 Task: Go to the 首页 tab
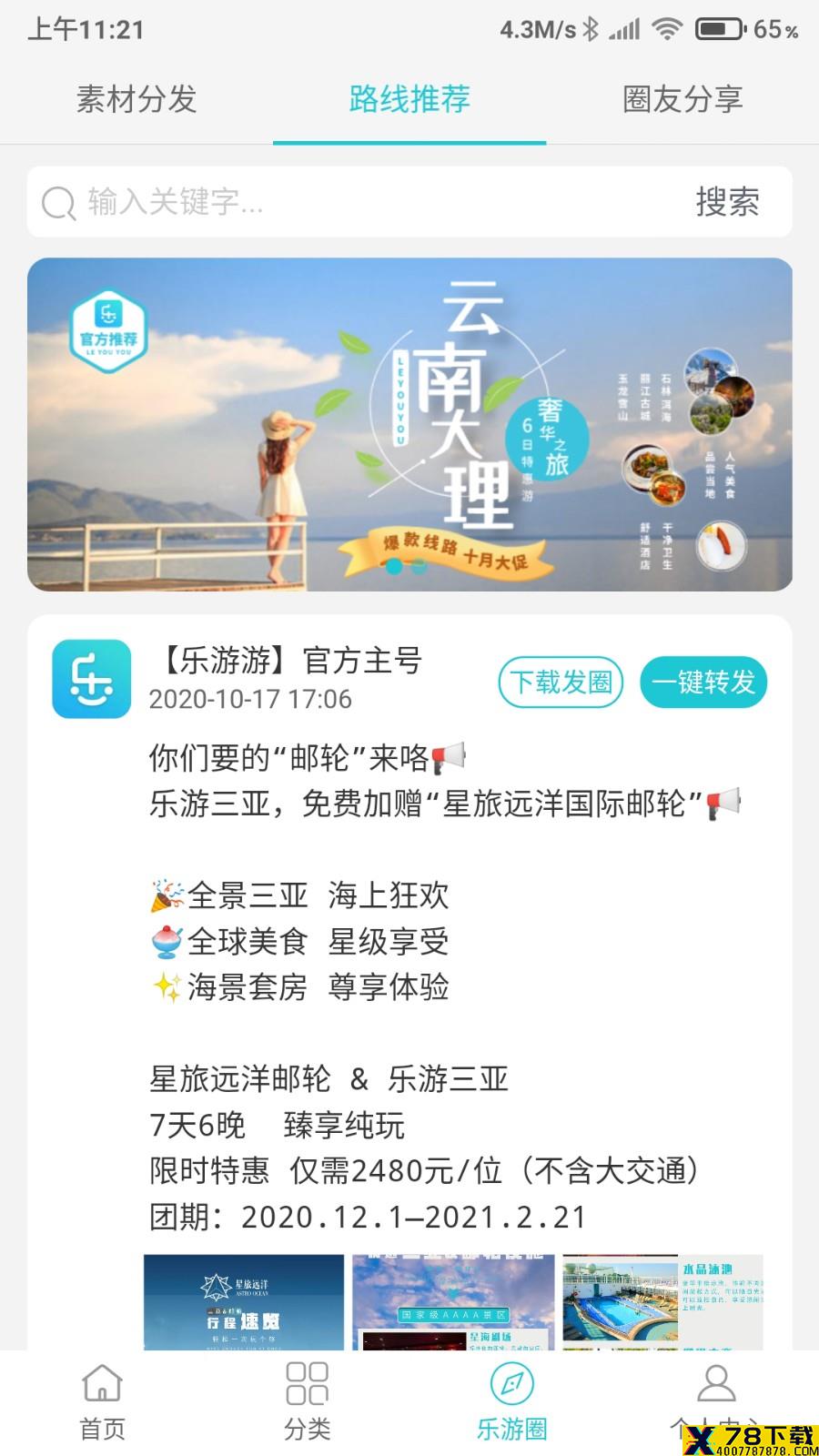tap(102, 1401)
